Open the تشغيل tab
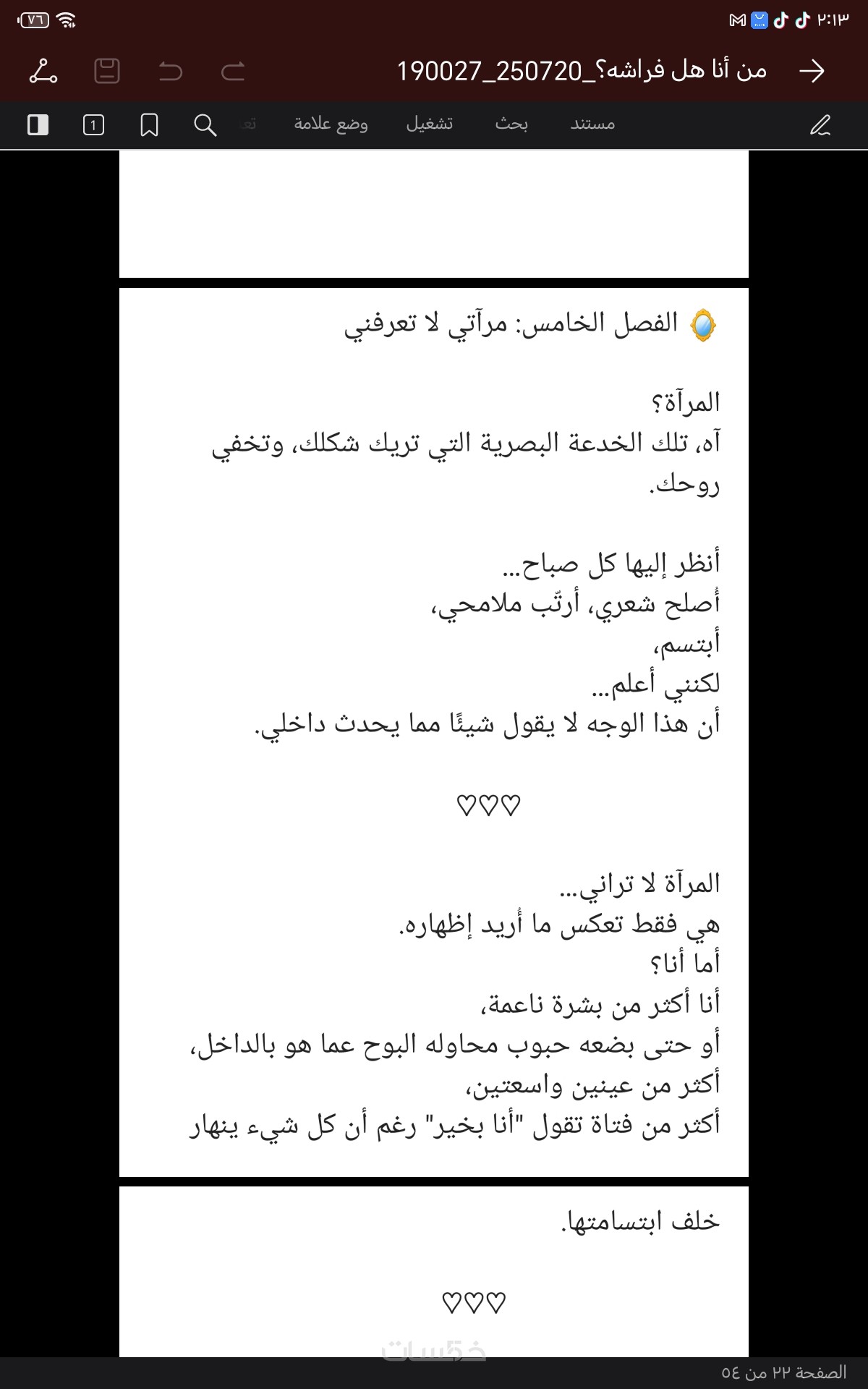 (x=430, y=124)
